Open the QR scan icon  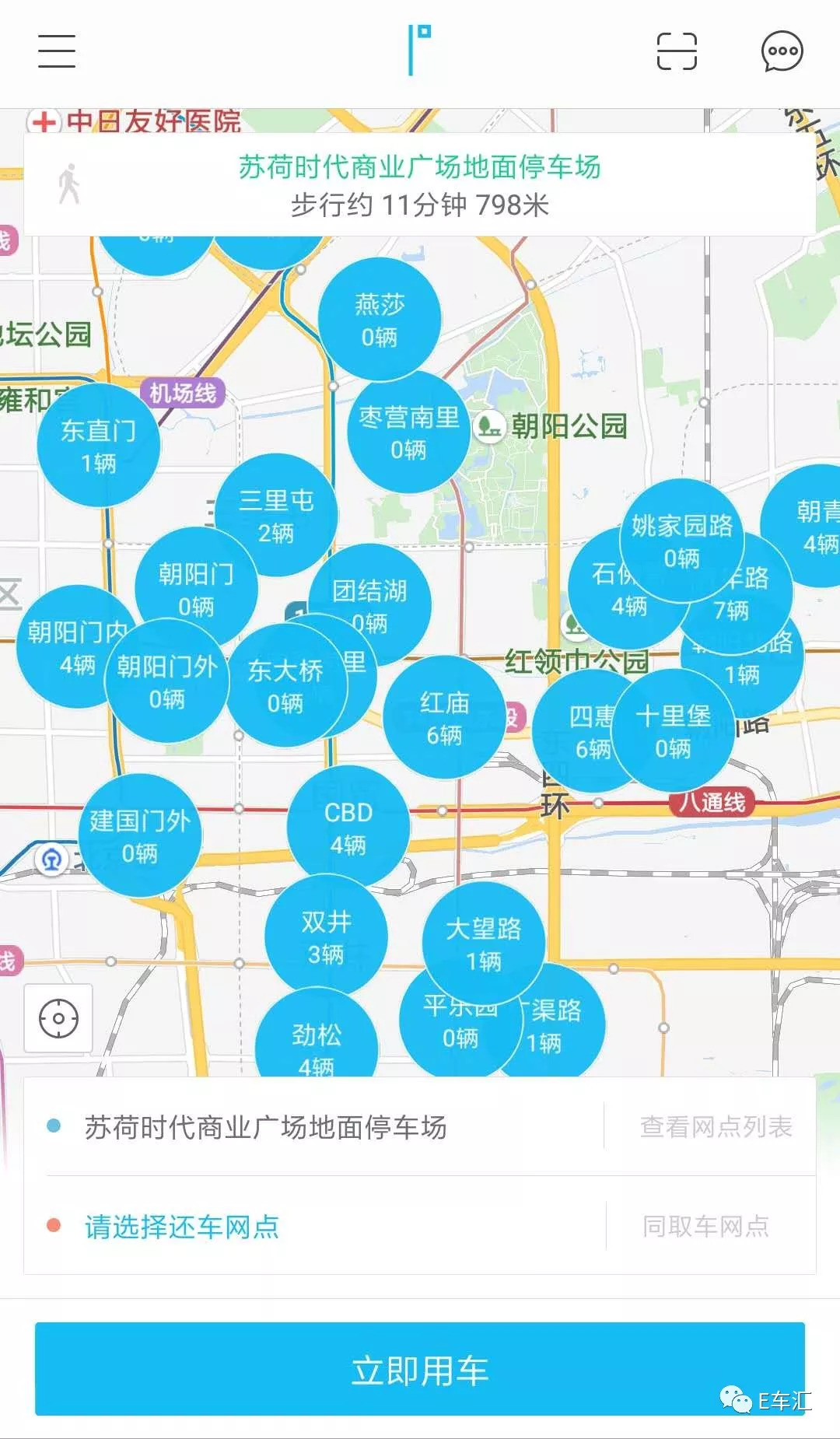(677, 51)
